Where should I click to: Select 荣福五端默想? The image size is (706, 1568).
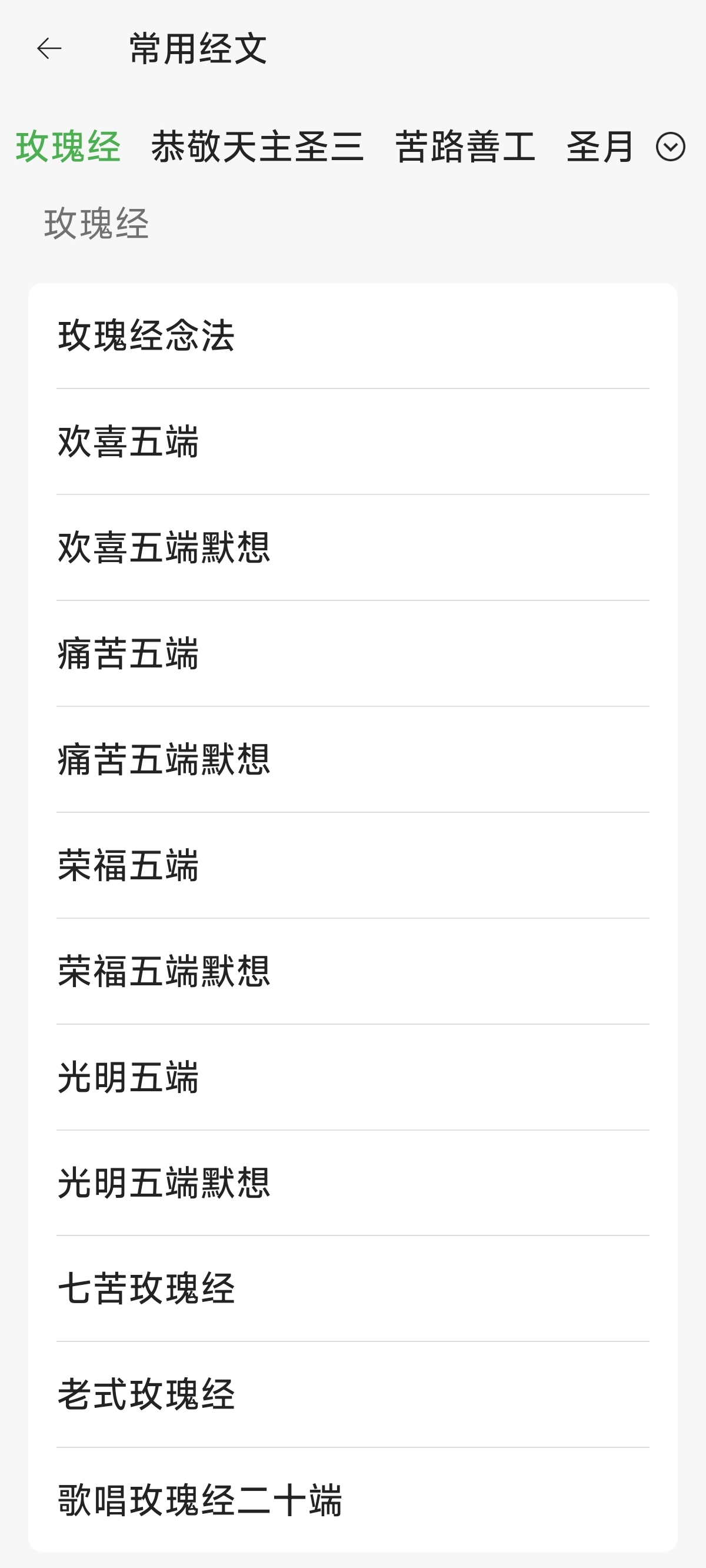352,971
